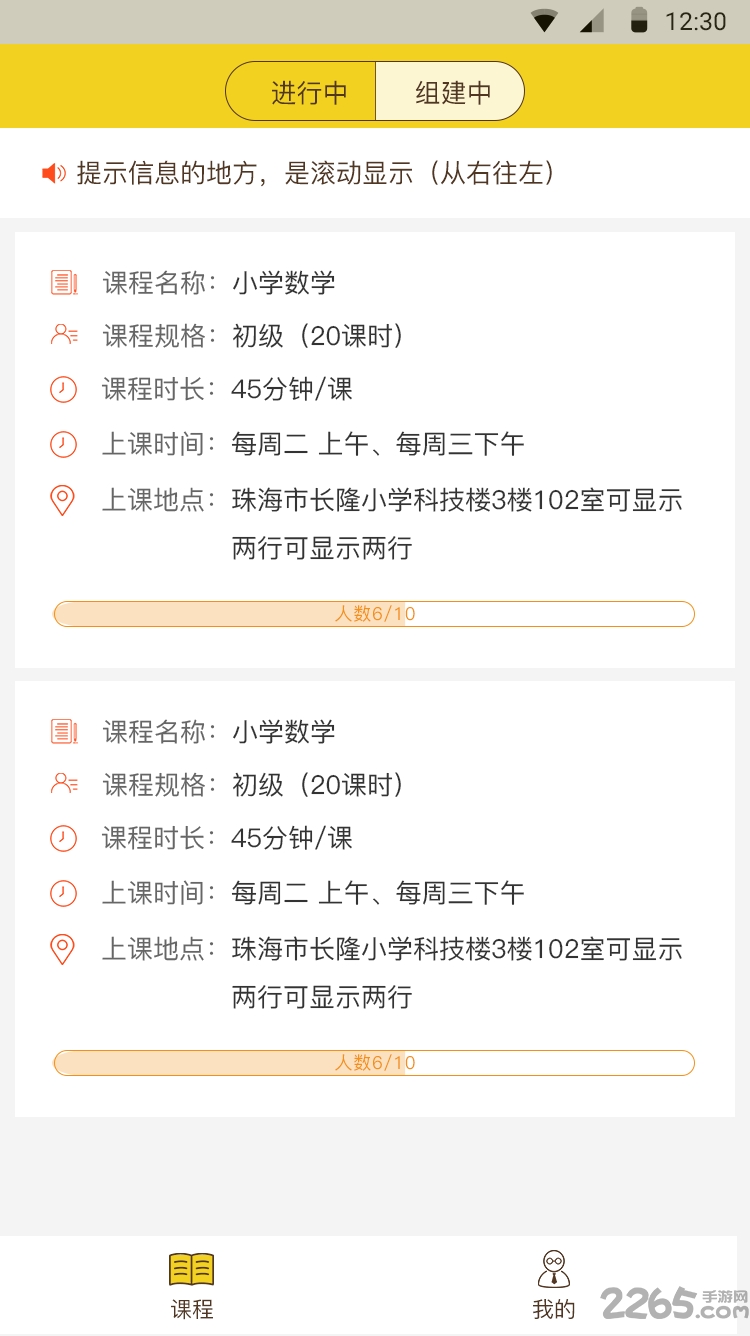Open the second 小学数学 course card
The height and width of the screenshot is (1336, 750).
click(x=374, y=899)
